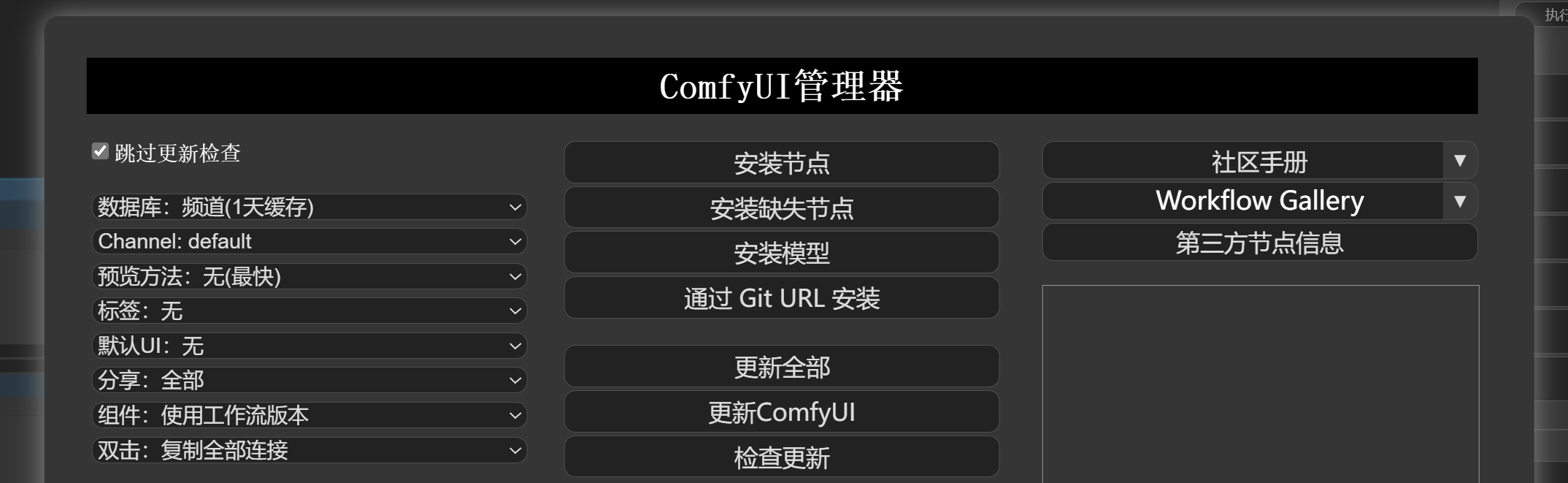
Task: Open Workflow Gallery
Action: pos(1242,201)
